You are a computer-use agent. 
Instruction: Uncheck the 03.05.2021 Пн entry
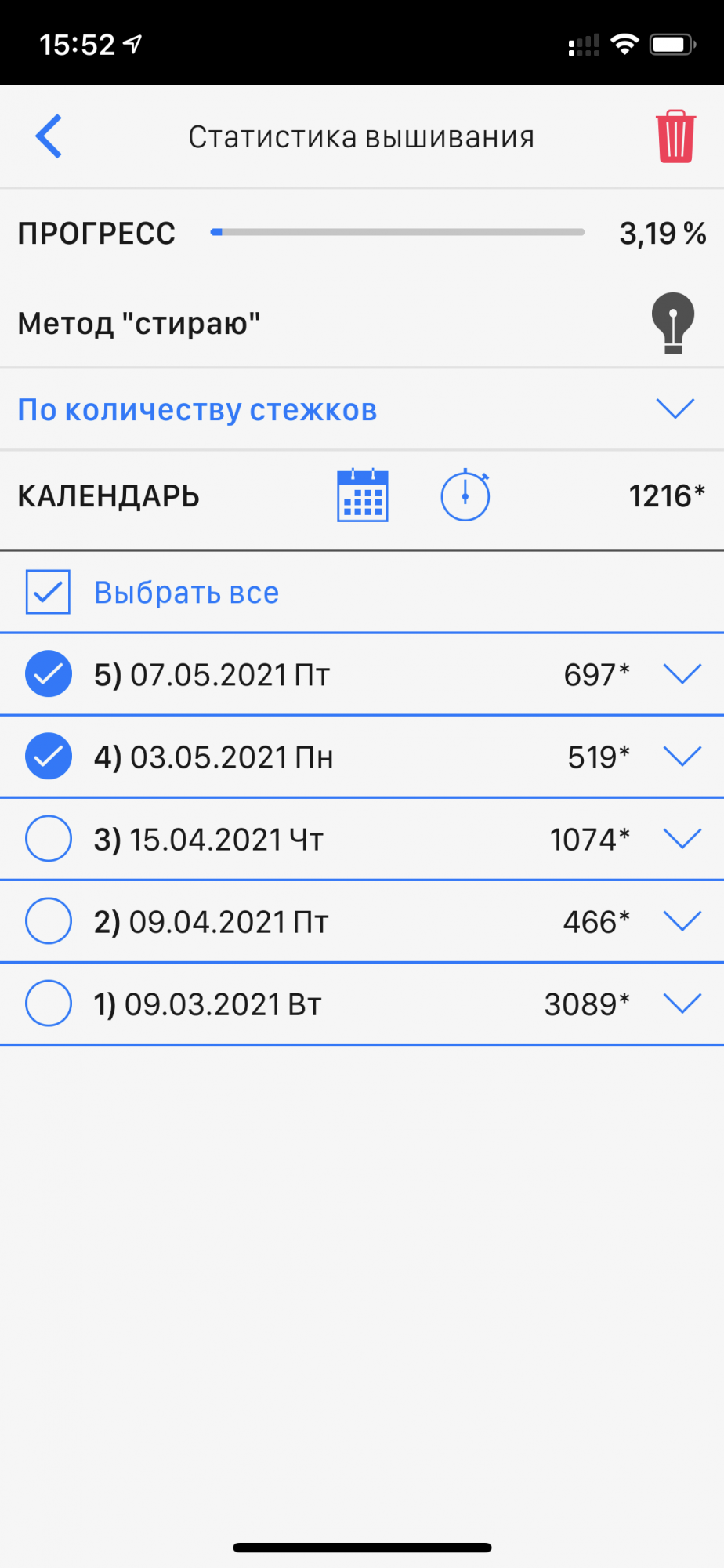click(49, 757)
